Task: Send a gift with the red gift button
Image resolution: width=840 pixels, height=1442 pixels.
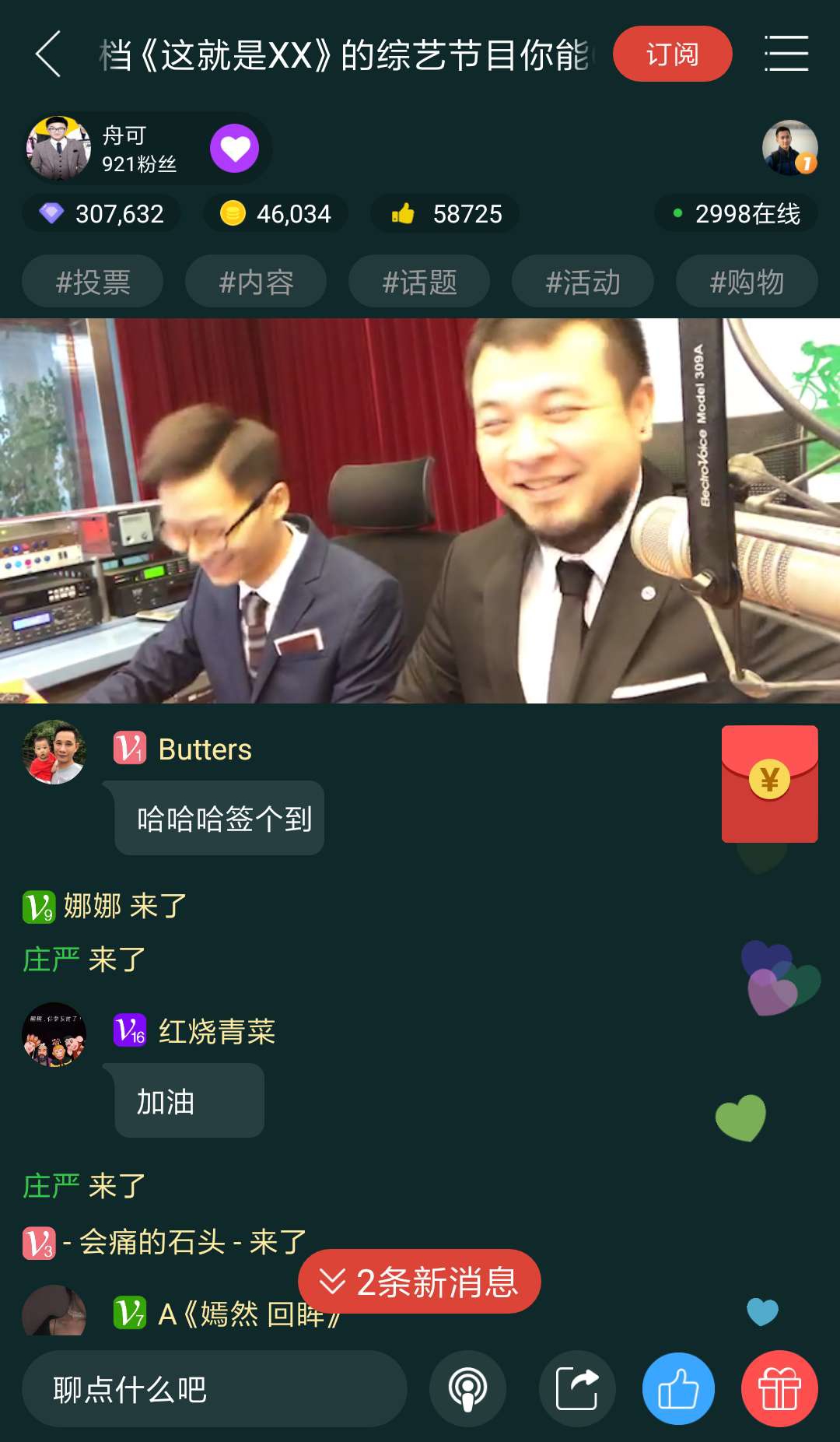Action: tap(779, 1389)
